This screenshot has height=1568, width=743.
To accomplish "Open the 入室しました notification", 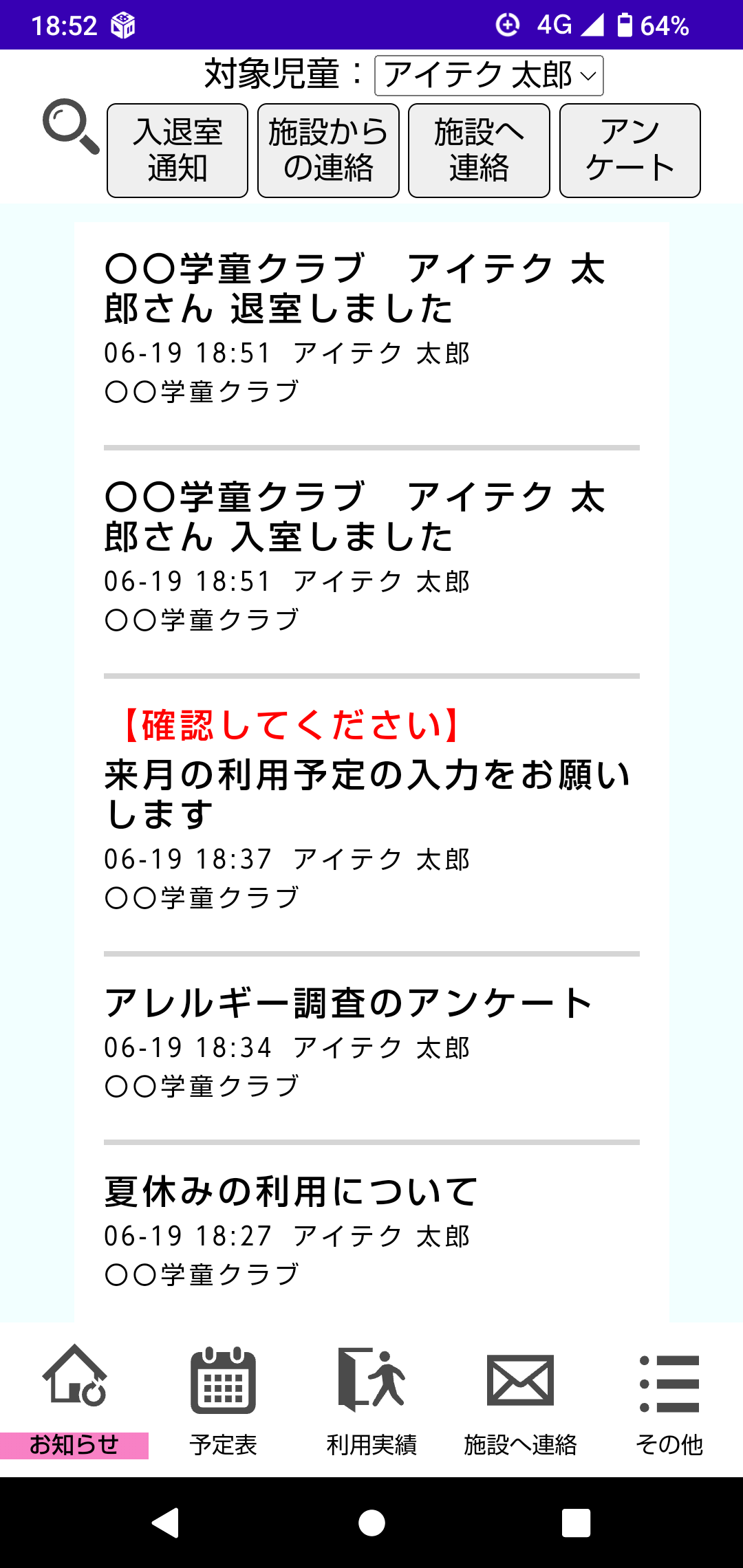I will click(x=371, y=556).
